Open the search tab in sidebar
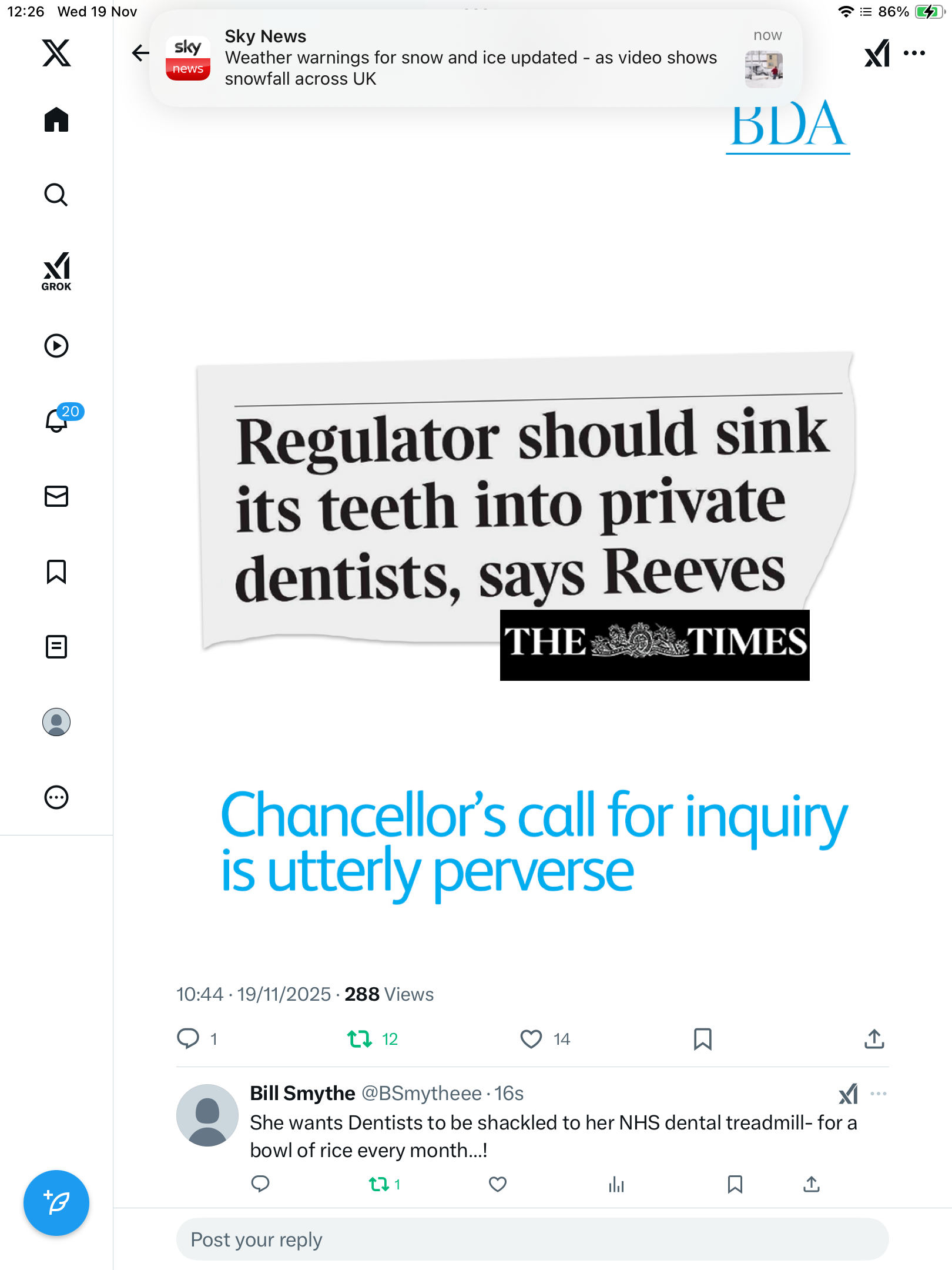Screen dimensions: 952x1270 point(56,195)
